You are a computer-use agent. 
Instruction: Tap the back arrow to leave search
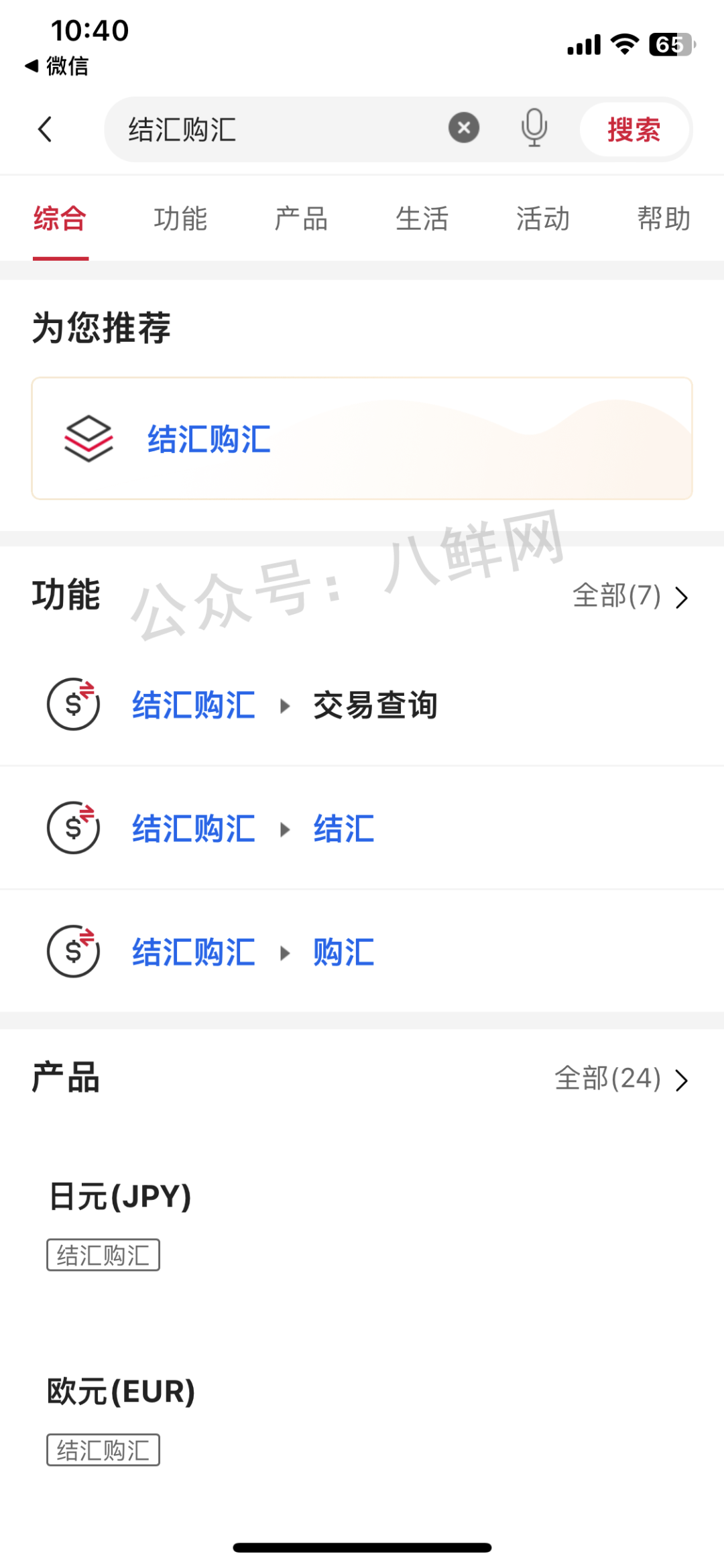tap(45, 129)
